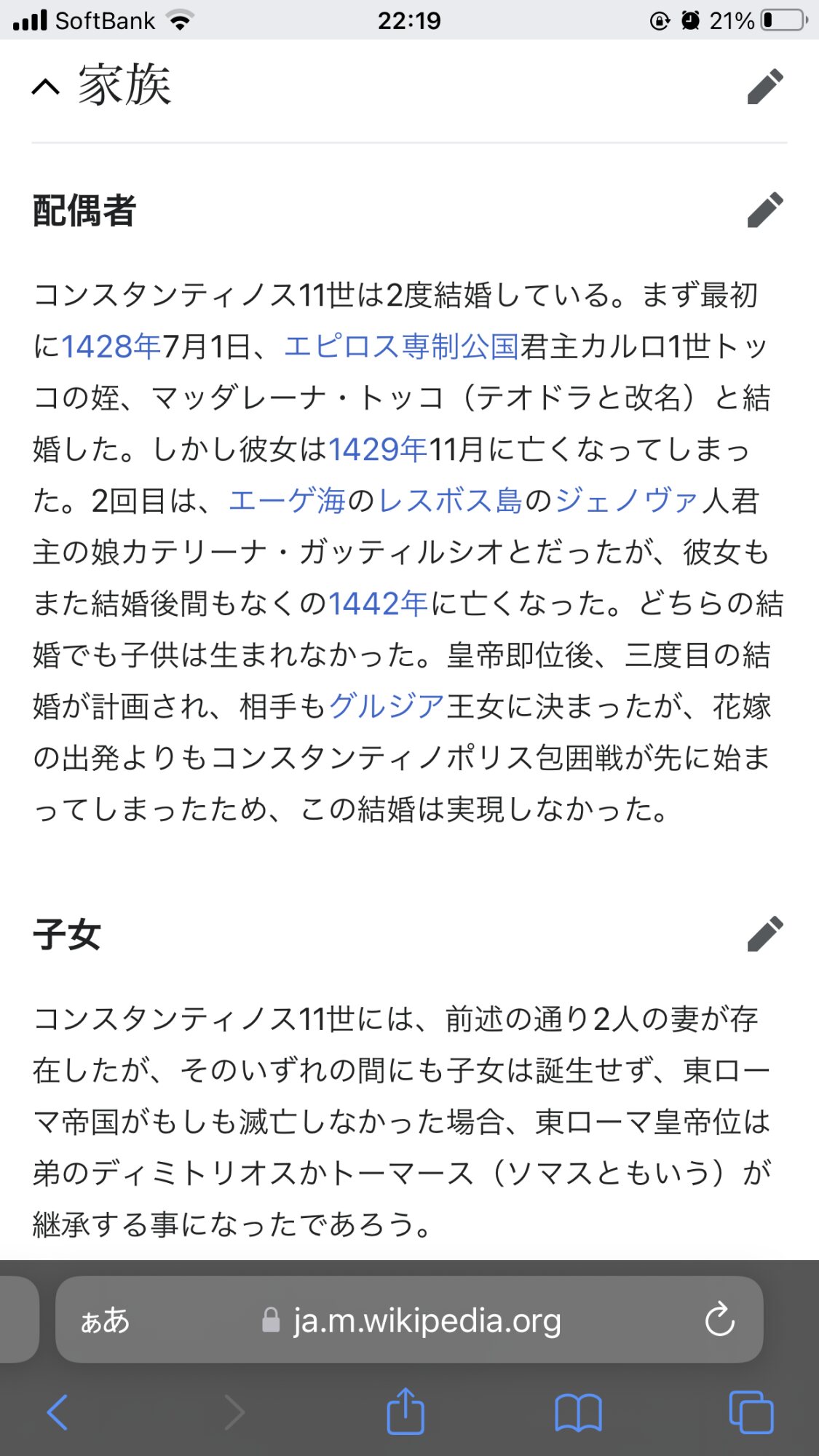Open the ぁあ text size menu

[105, 1320]
